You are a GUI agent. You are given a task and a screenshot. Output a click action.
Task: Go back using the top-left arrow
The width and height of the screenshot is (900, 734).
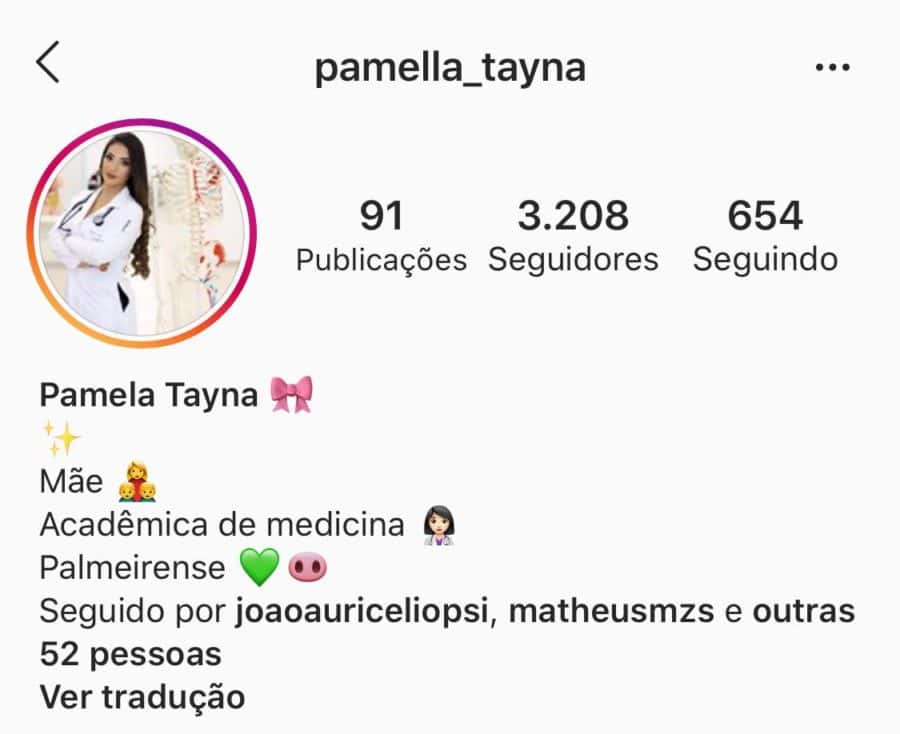48,64
